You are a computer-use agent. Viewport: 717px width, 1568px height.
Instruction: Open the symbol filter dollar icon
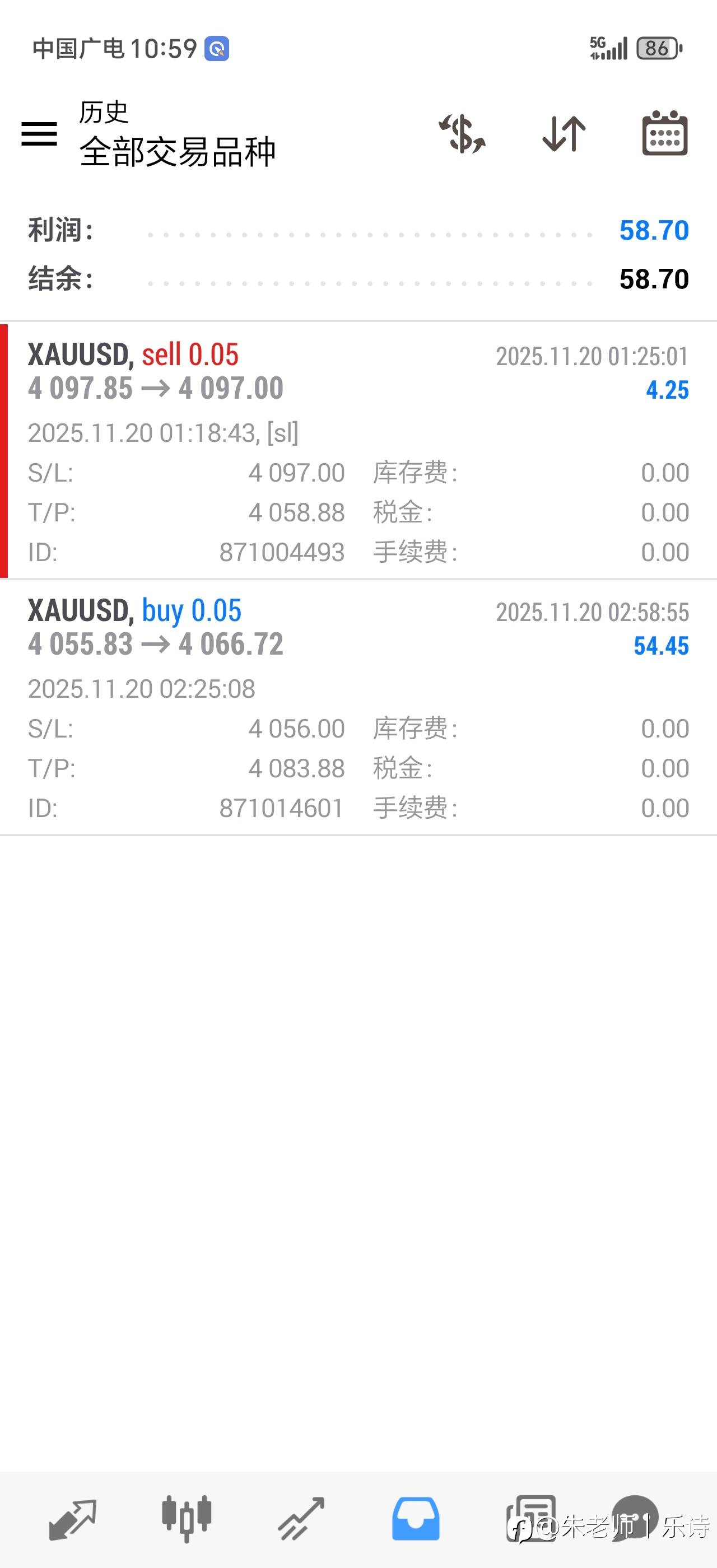point(462,134)
